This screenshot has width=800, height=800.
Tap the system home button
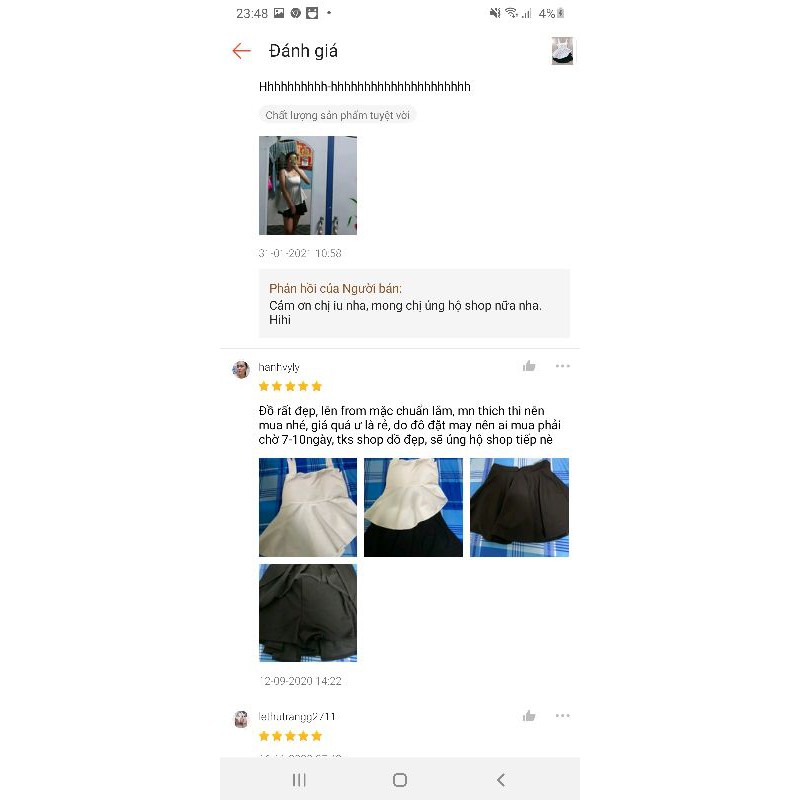tap(400, 780)
